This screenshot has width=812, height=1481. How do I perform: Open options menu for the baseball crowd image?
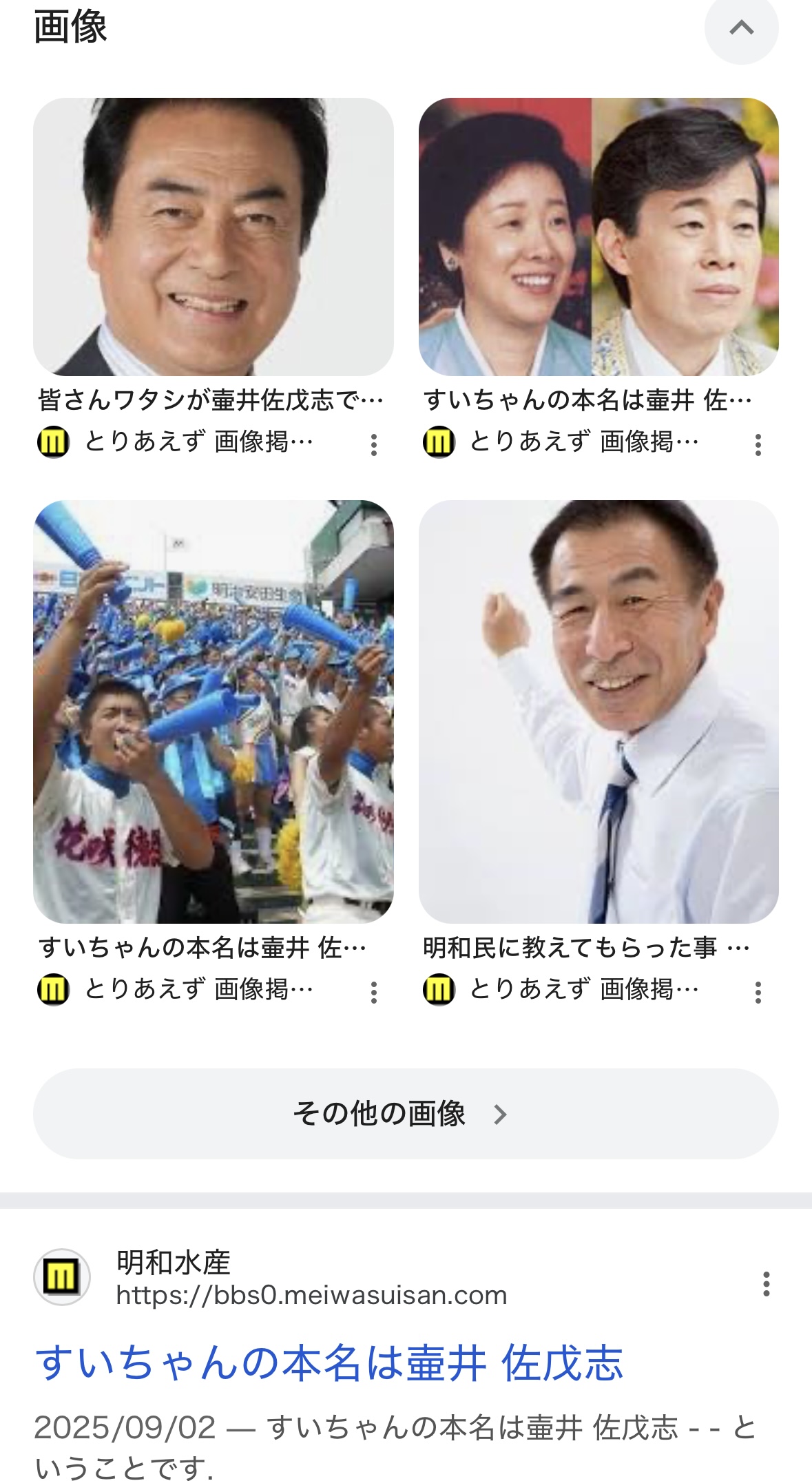pos(374,992)
